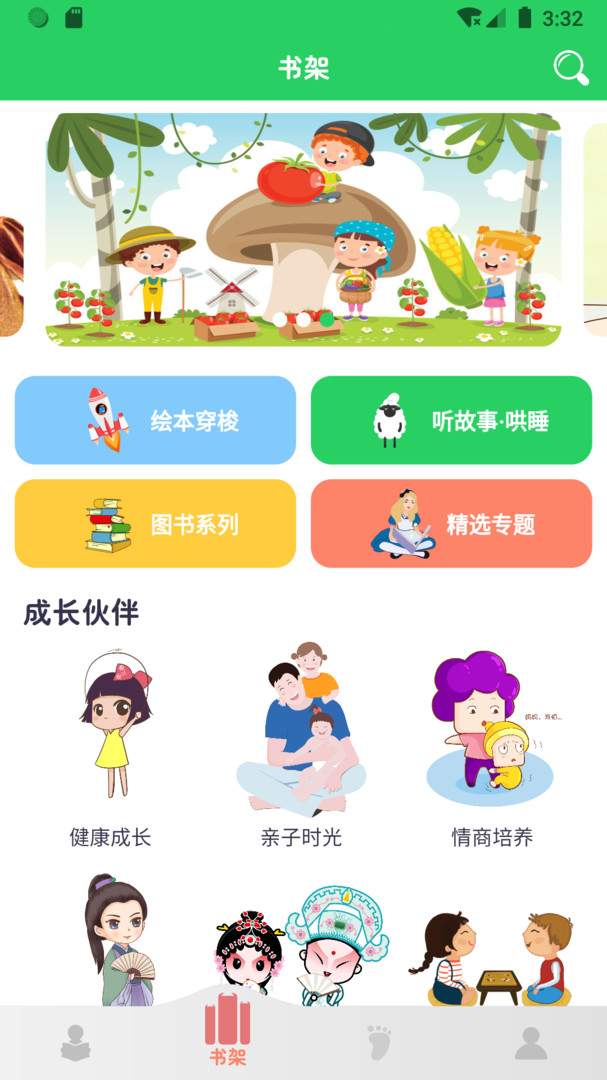Open 精选专题 category
Image resolution: width=607 pixels, height=1080 pixels.
point(451,524)
